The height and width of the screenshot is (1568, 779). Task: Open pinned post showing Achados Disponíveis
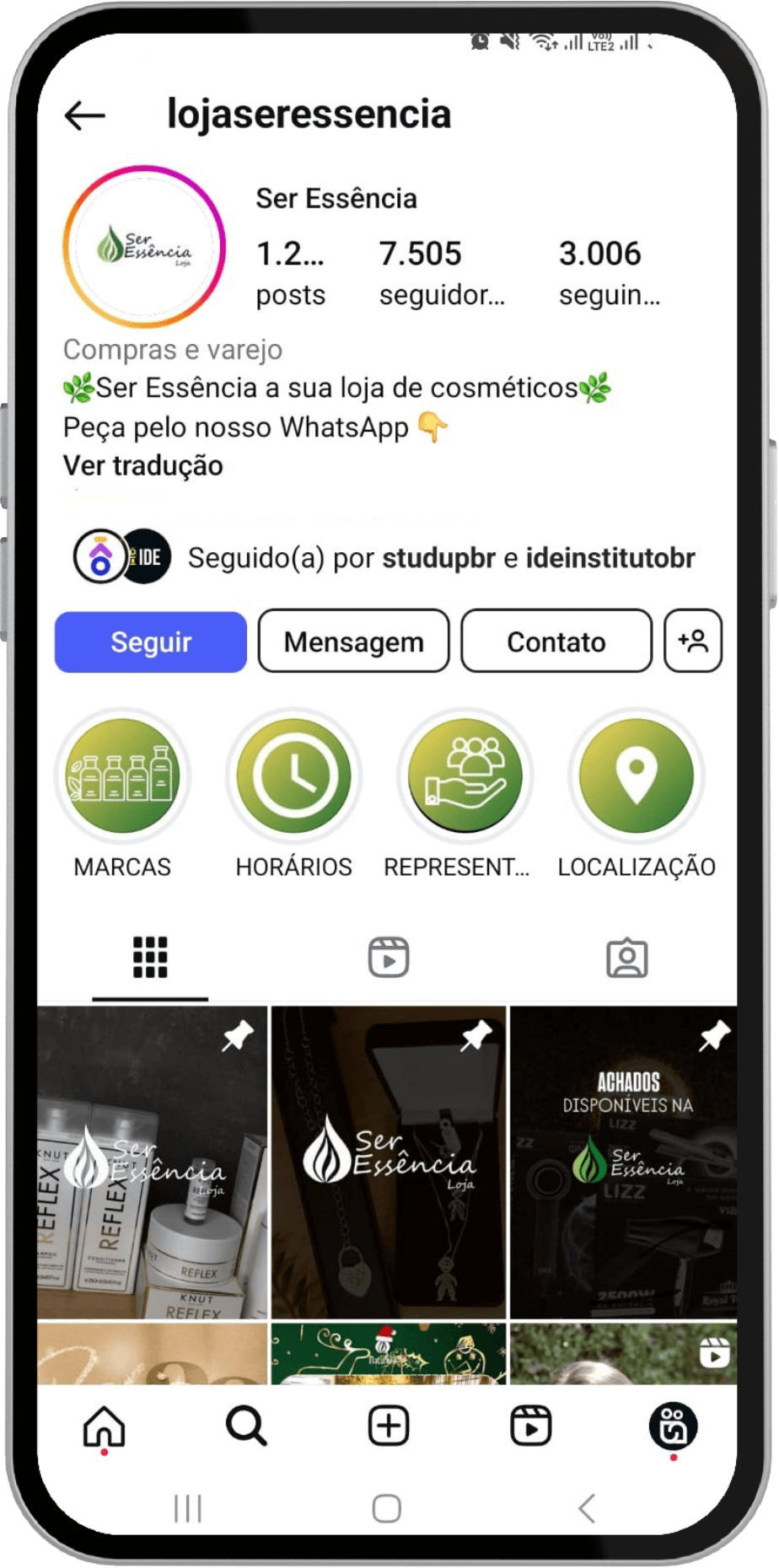tap(624, 1162)
